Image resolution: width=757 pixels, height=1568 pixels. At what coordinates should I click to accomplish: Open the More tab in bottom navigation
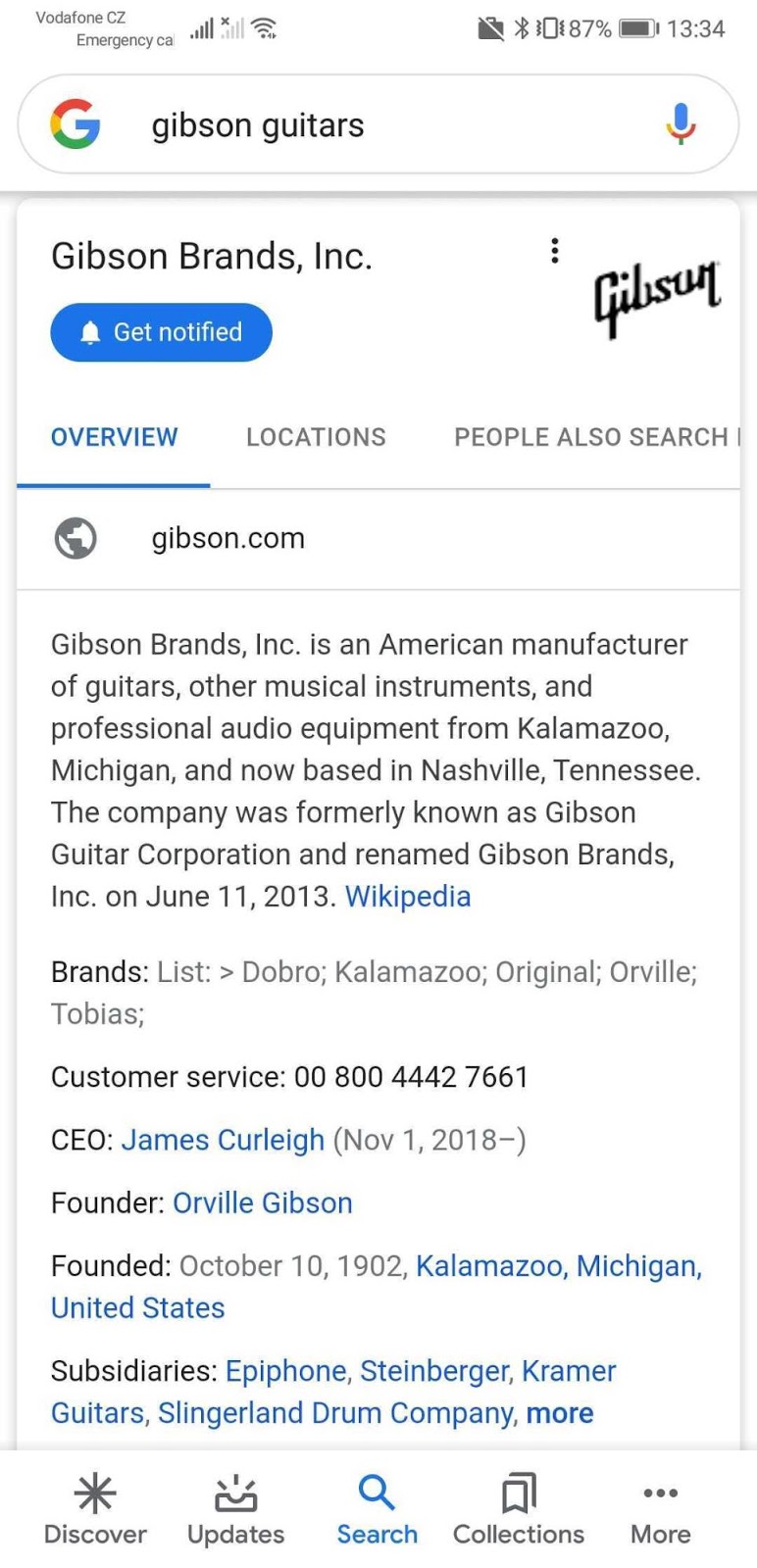click(x=660, y=1511)
